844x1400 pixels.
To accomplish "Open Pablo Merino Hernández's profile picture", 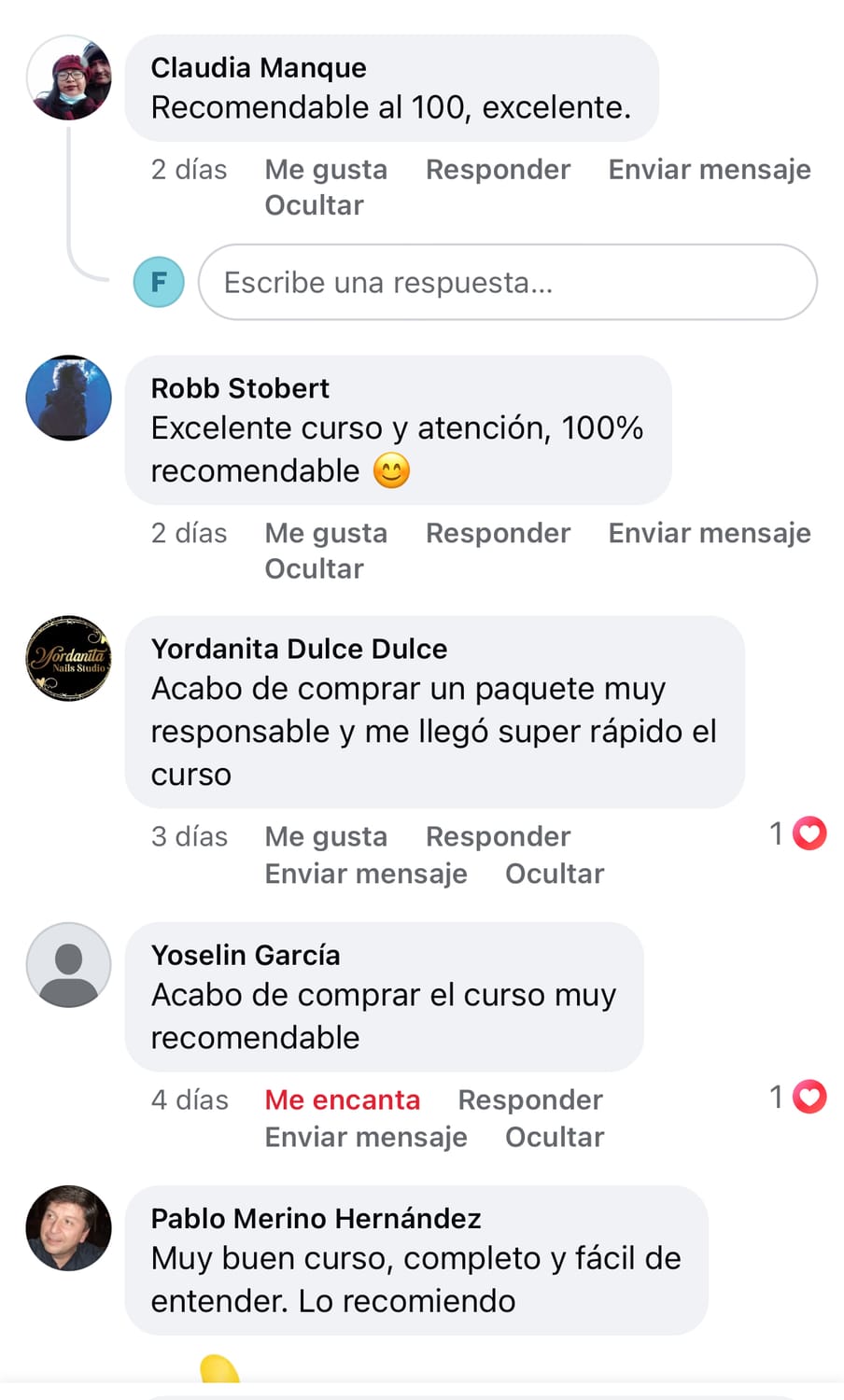I will (x=68, y=1228).
